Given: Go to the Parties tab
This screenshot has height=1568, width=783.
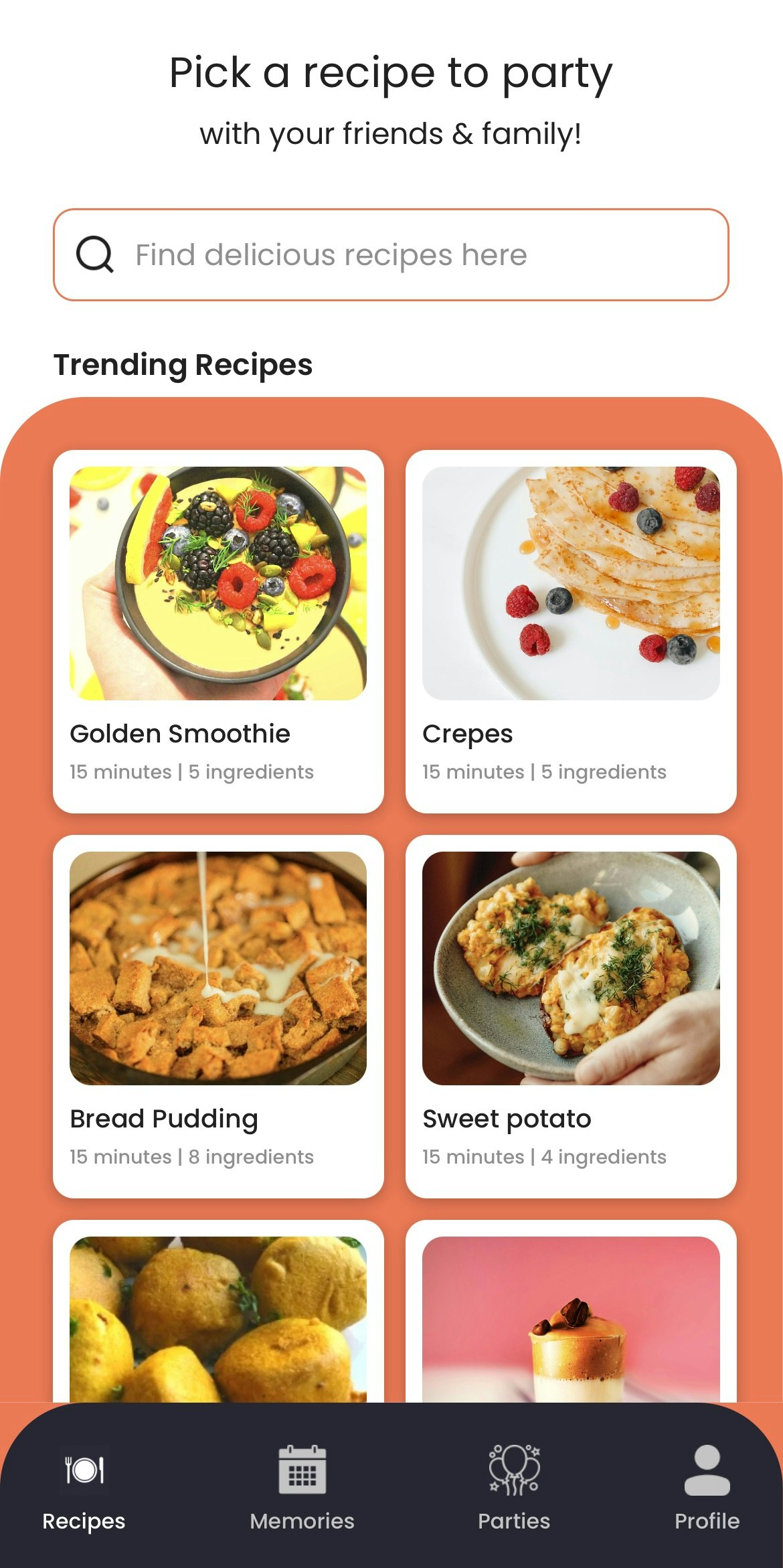Looking at the screenshot, I should [513, 1488].
